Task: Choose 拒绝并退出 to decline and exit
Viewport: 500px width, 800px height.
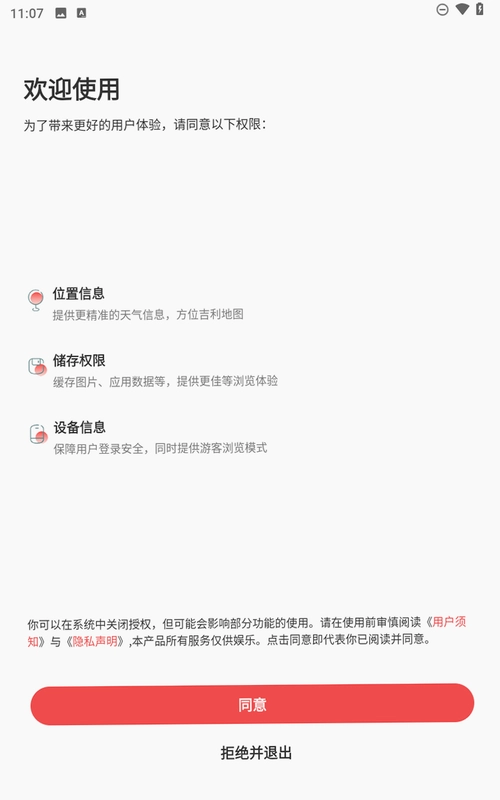Action: [x=256, y=753]
